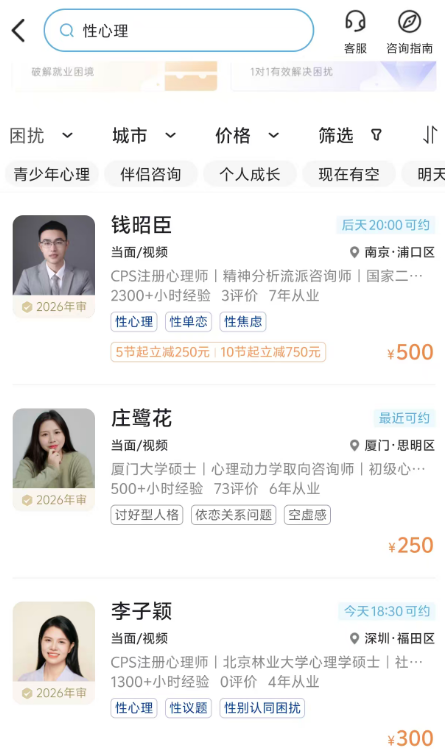Screen dimensions: 445x755
Task: Tap the search box containing 性心理
Action: point(179,30)
